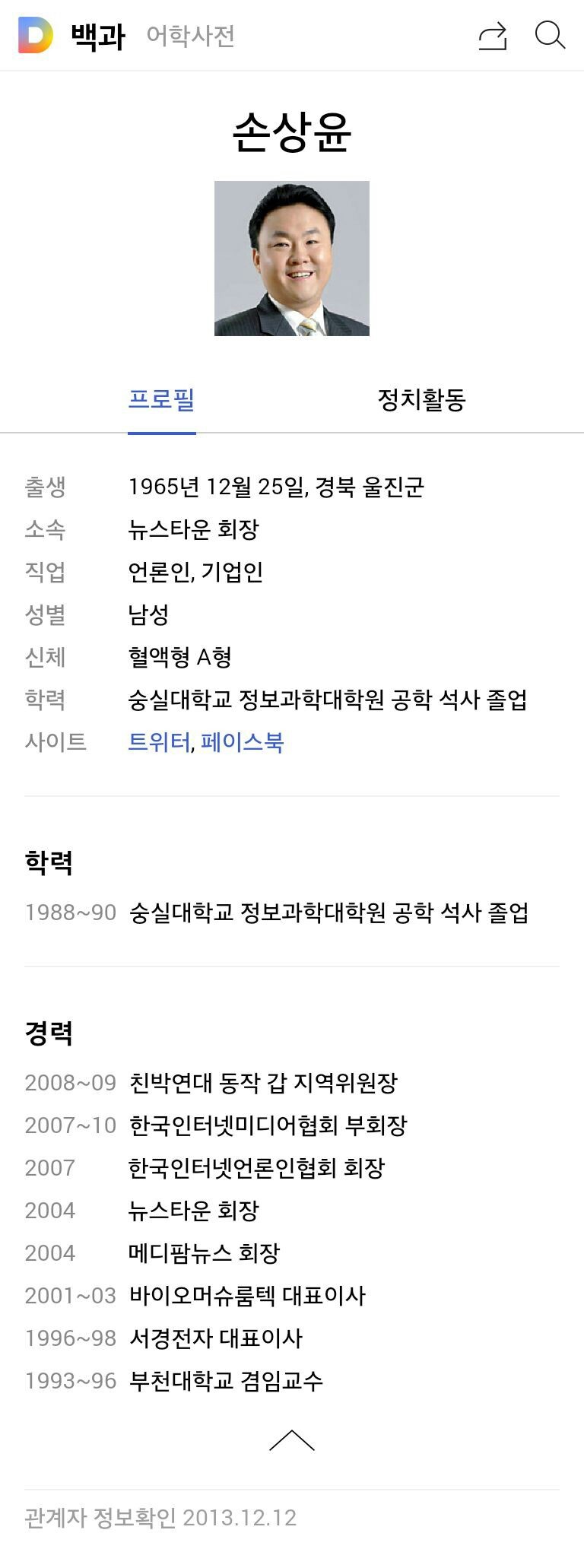Screen dimensions: 584x1568
Task: Open the 트위터 link
Action: coord(158,741)
